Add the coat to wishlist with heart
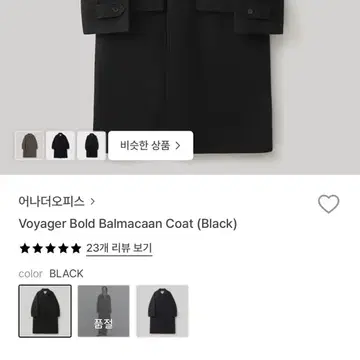Viewport: 360px width, 360px height. [328, 204]
